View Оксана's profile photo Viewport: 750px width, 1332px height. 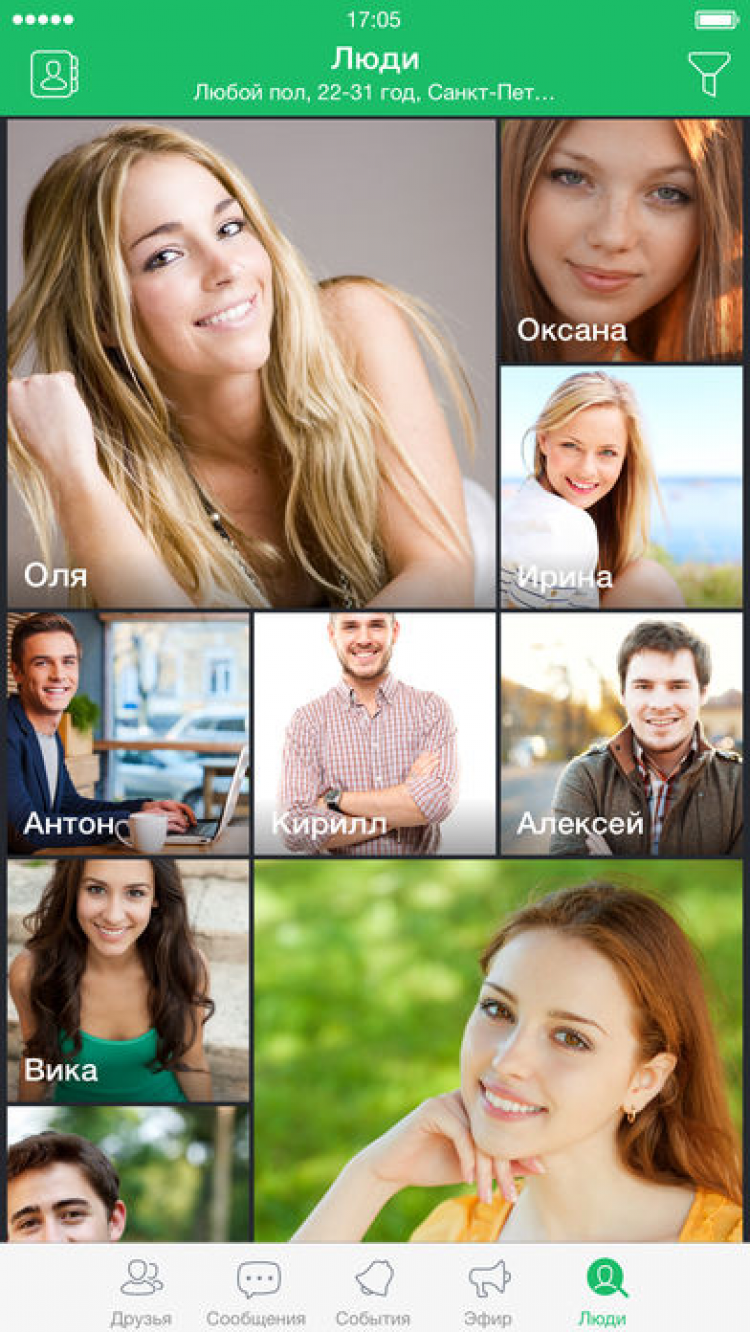tap(621, 240)
